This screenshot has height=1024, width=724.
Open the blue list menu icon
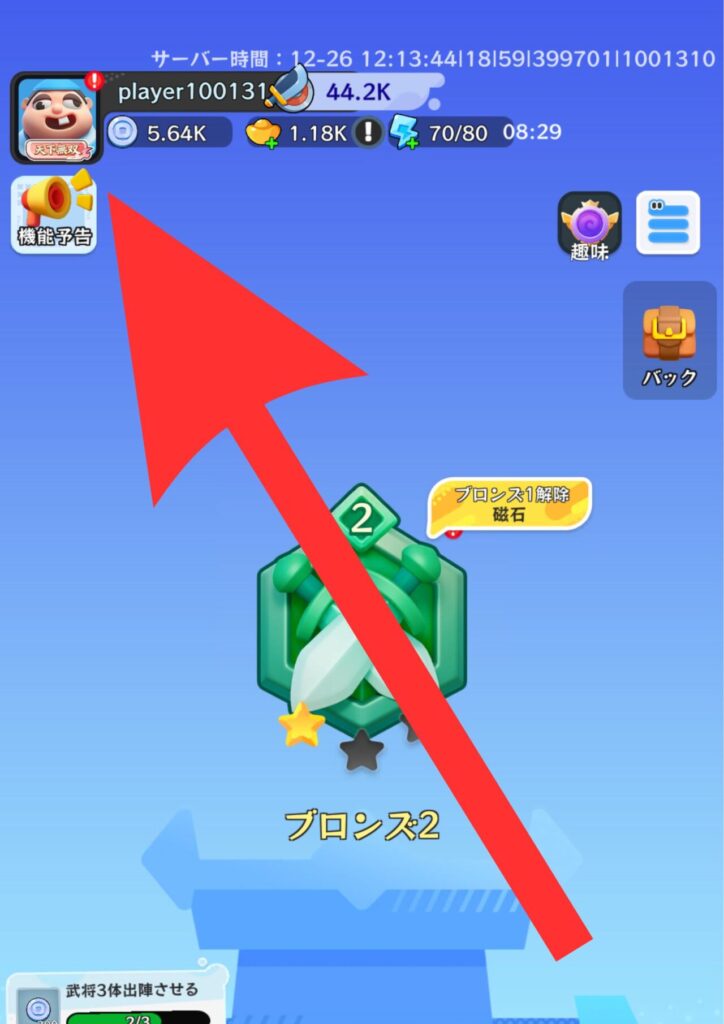click(x=667, y=222)
